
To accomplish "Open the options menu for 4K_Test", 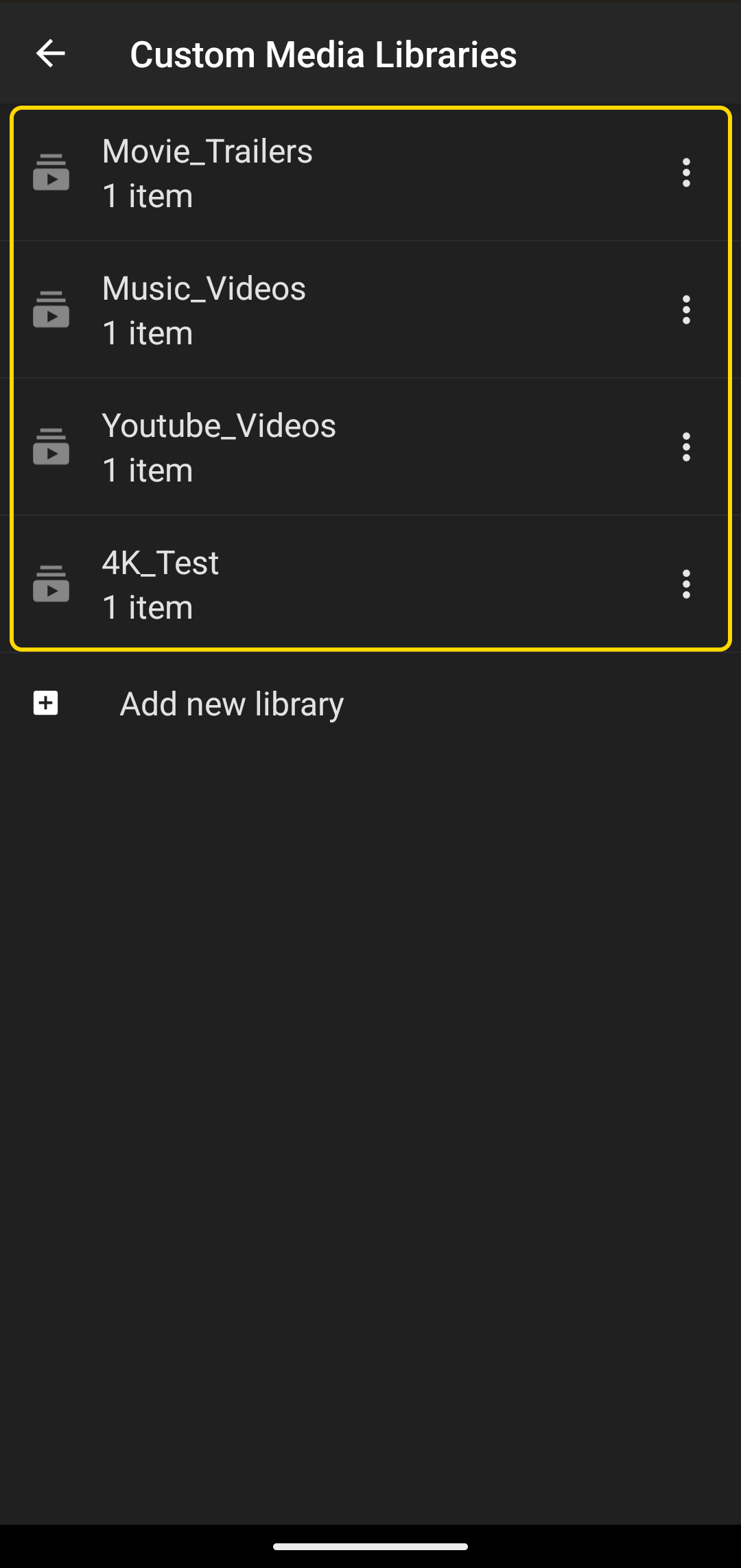I will [x=685, y=584].
